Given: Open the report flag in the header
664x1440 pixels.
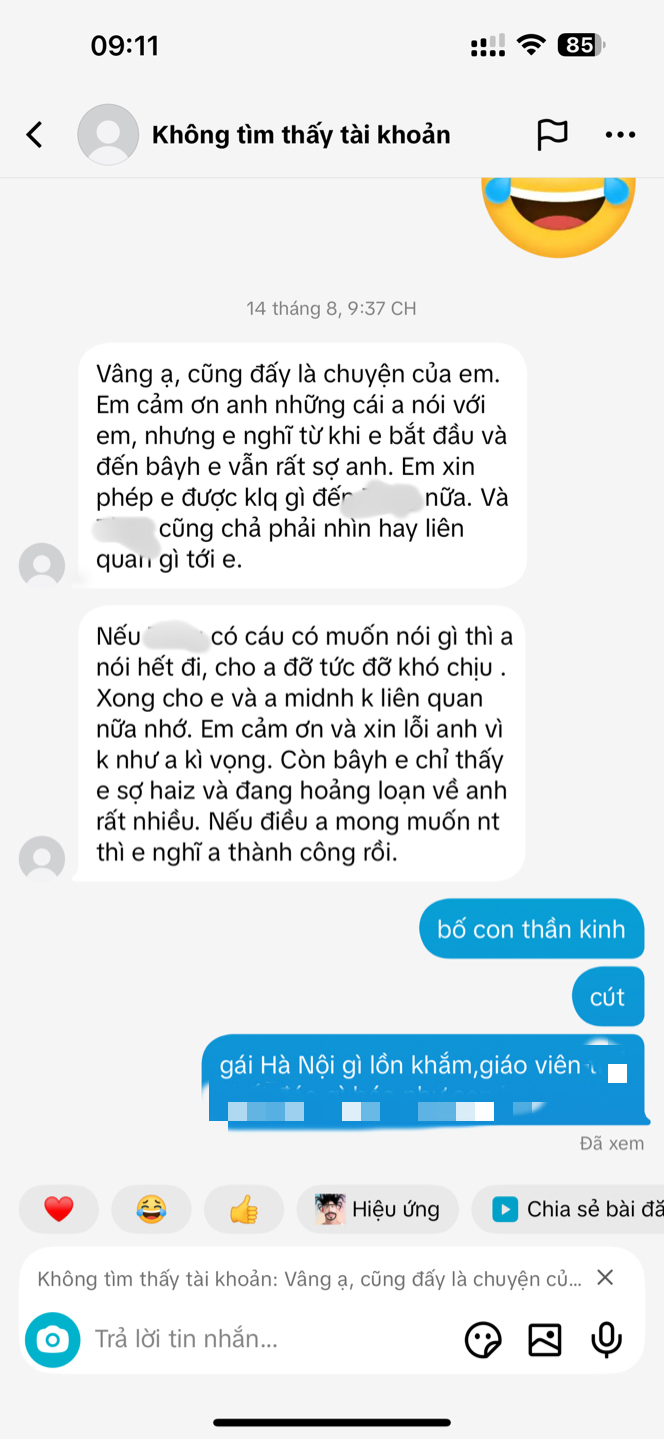Looking at the screenshot, I should coord(552,135).
